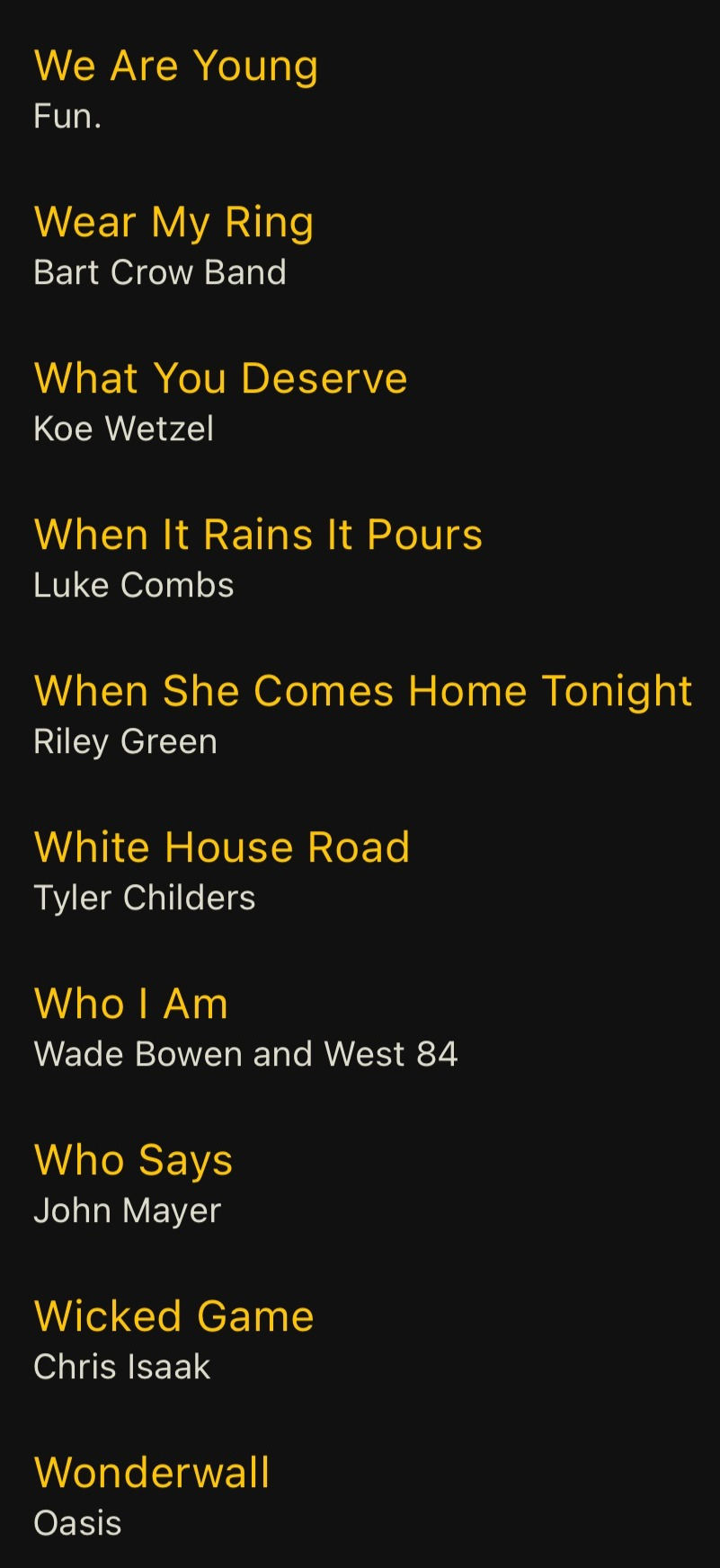The height and width of the screenshot is (1568, 720).
Task: Open the song We Are Young
Action: click(360, 90)
